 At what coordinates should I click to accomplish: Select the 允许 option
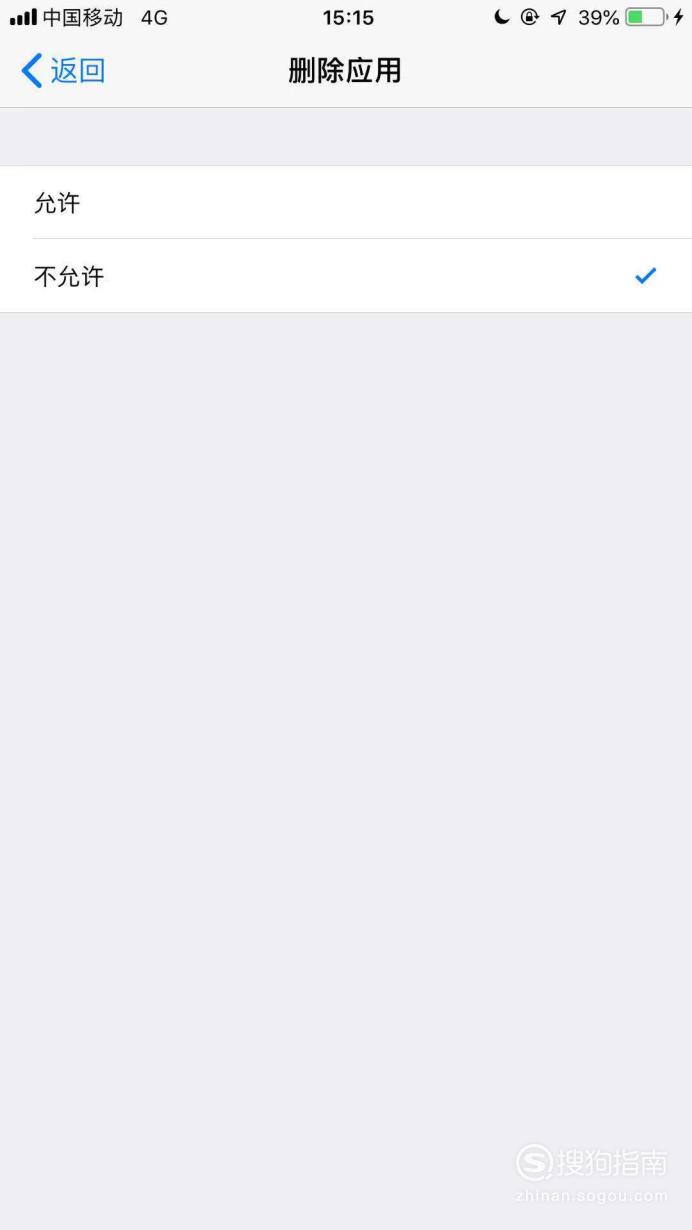(346, 203)
